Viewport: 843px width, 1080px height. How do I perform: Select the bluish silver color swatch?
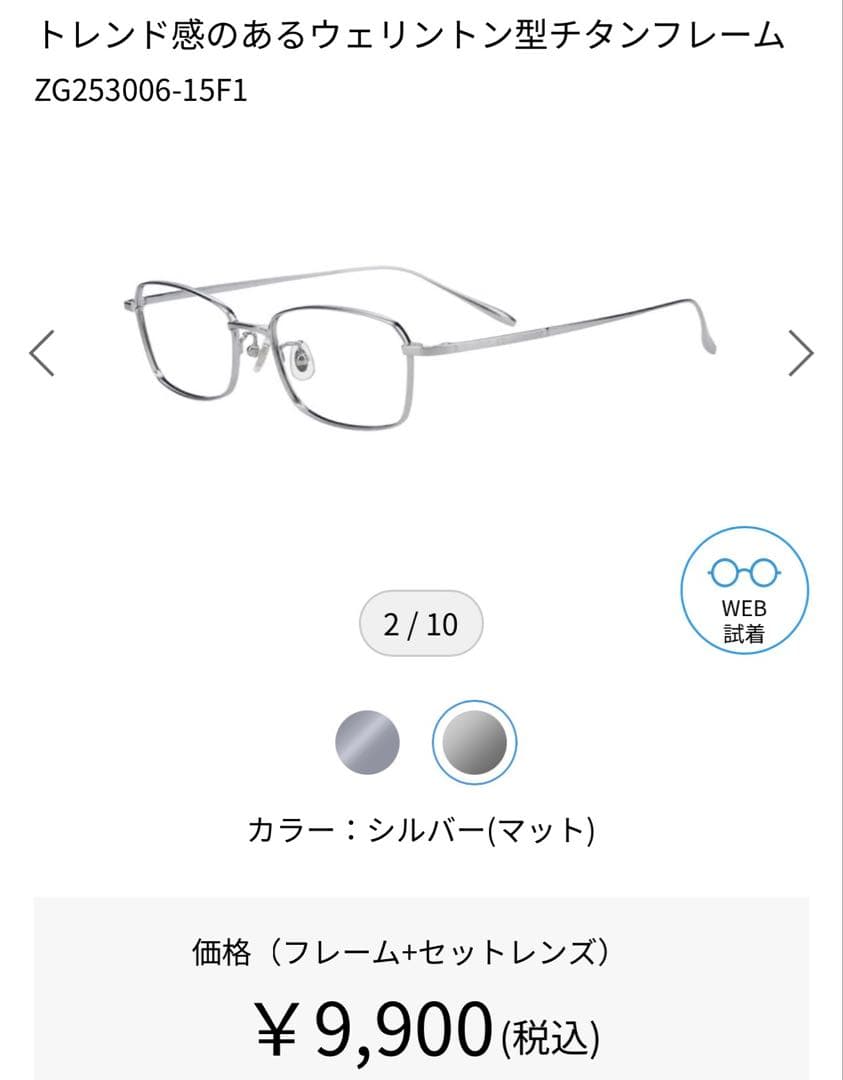pyautogui.click(x=367, y=742)
